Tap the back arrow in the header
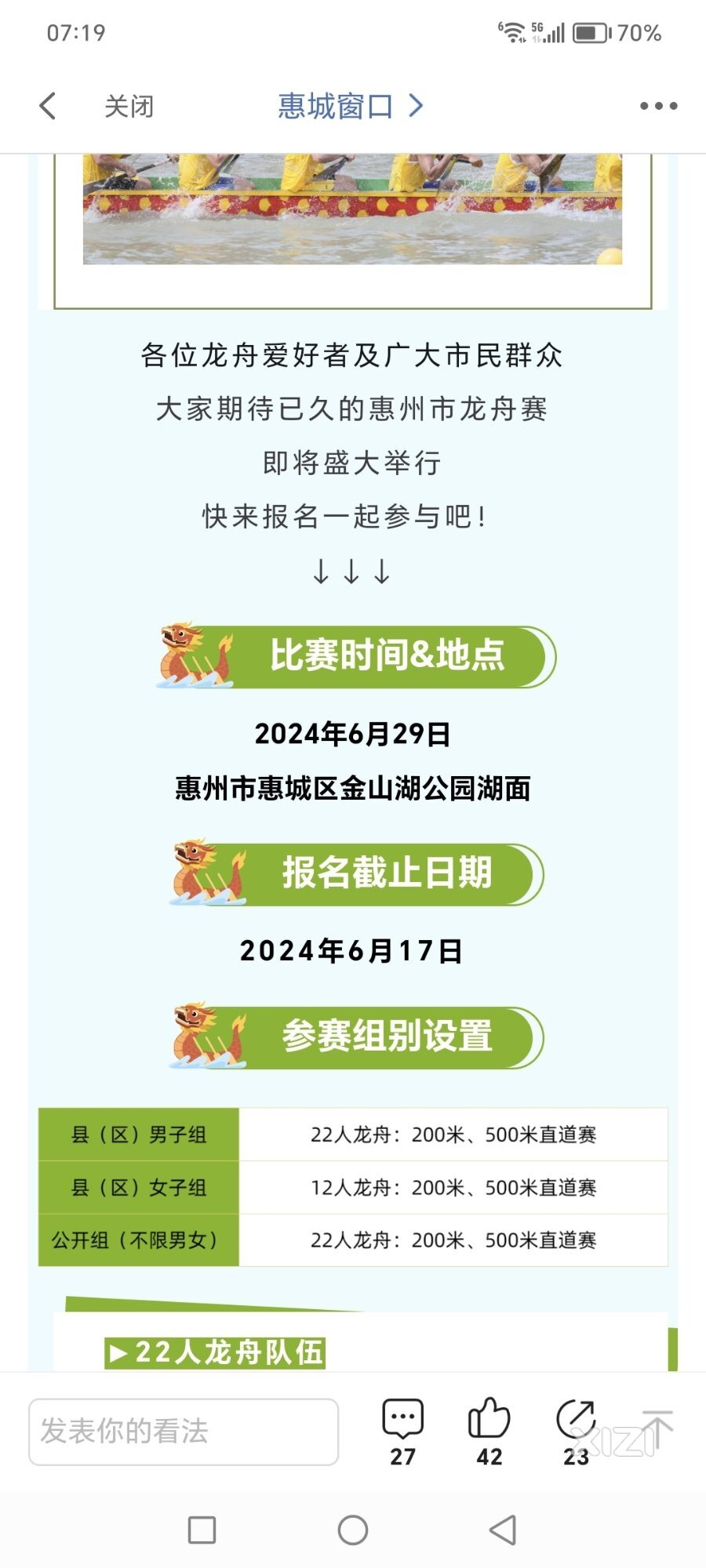 48,106
